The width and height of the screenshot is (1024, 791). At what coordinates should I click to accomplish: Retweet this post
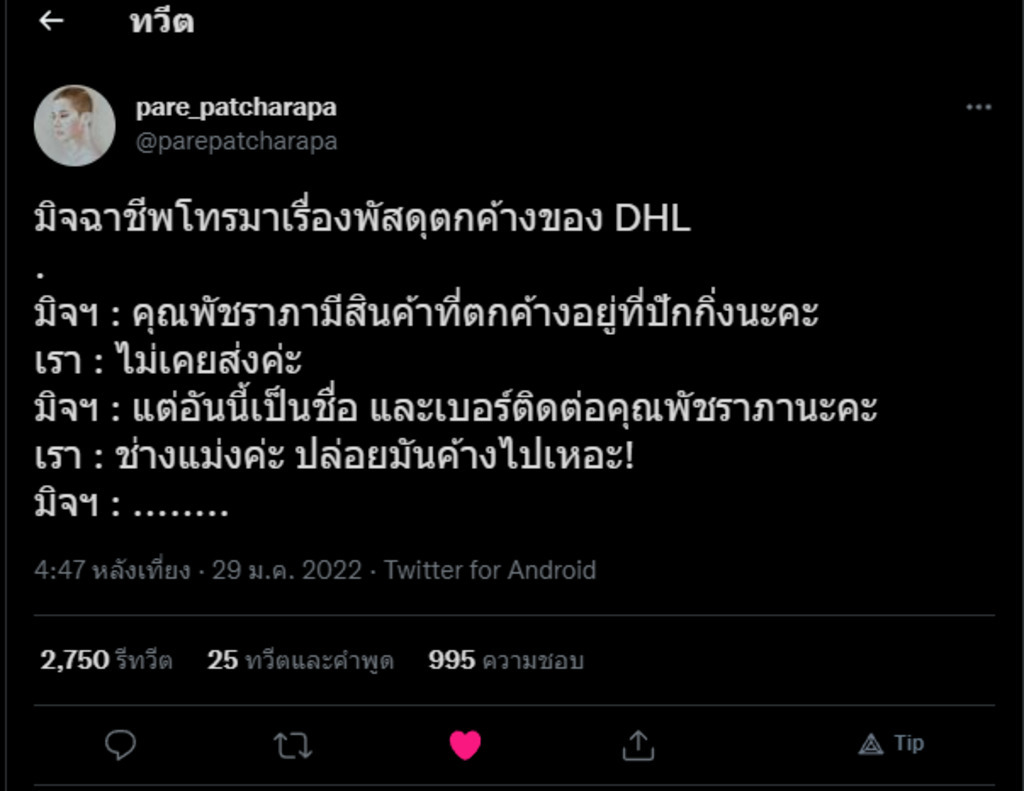[293, 744]
